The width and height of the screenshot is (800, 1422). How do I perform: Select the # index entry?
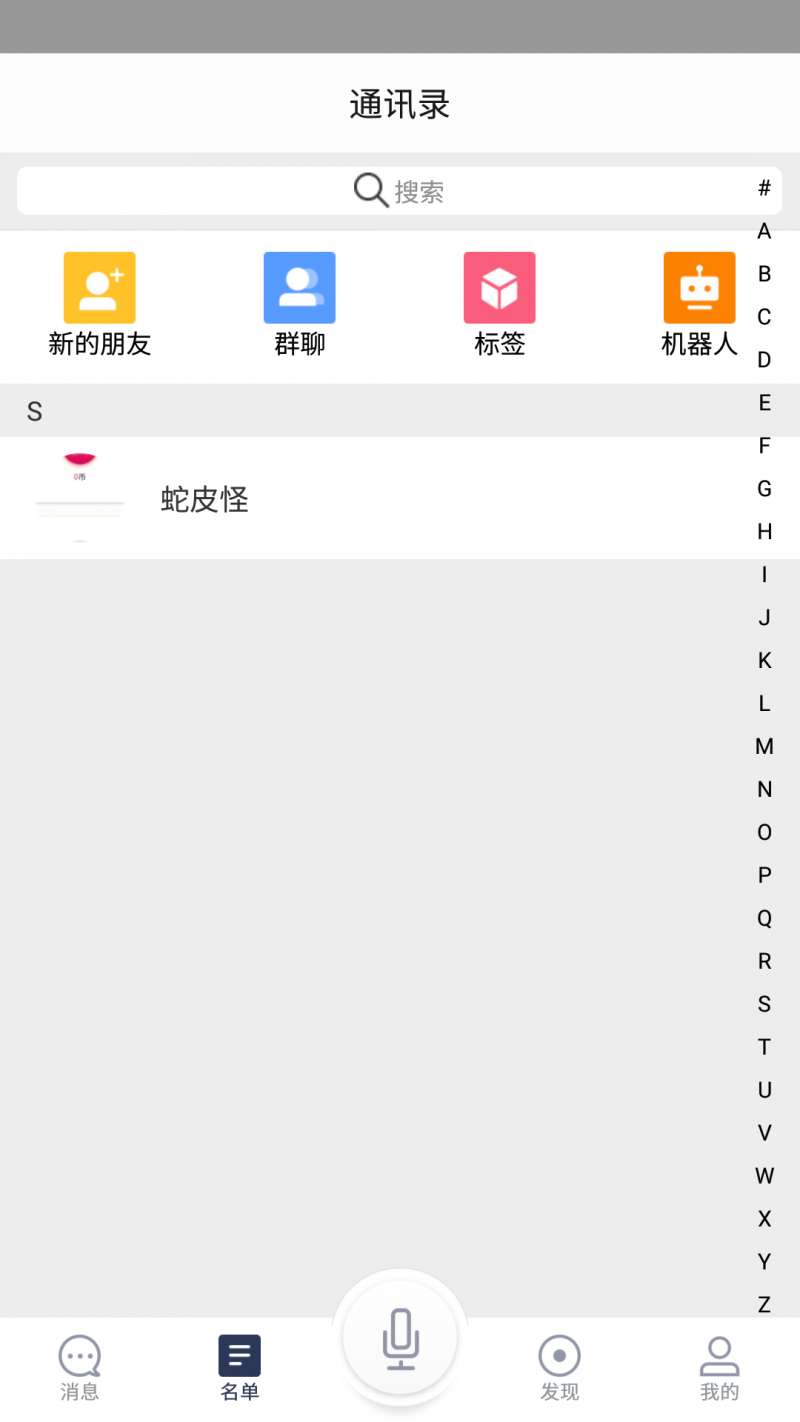click(764, 188)
